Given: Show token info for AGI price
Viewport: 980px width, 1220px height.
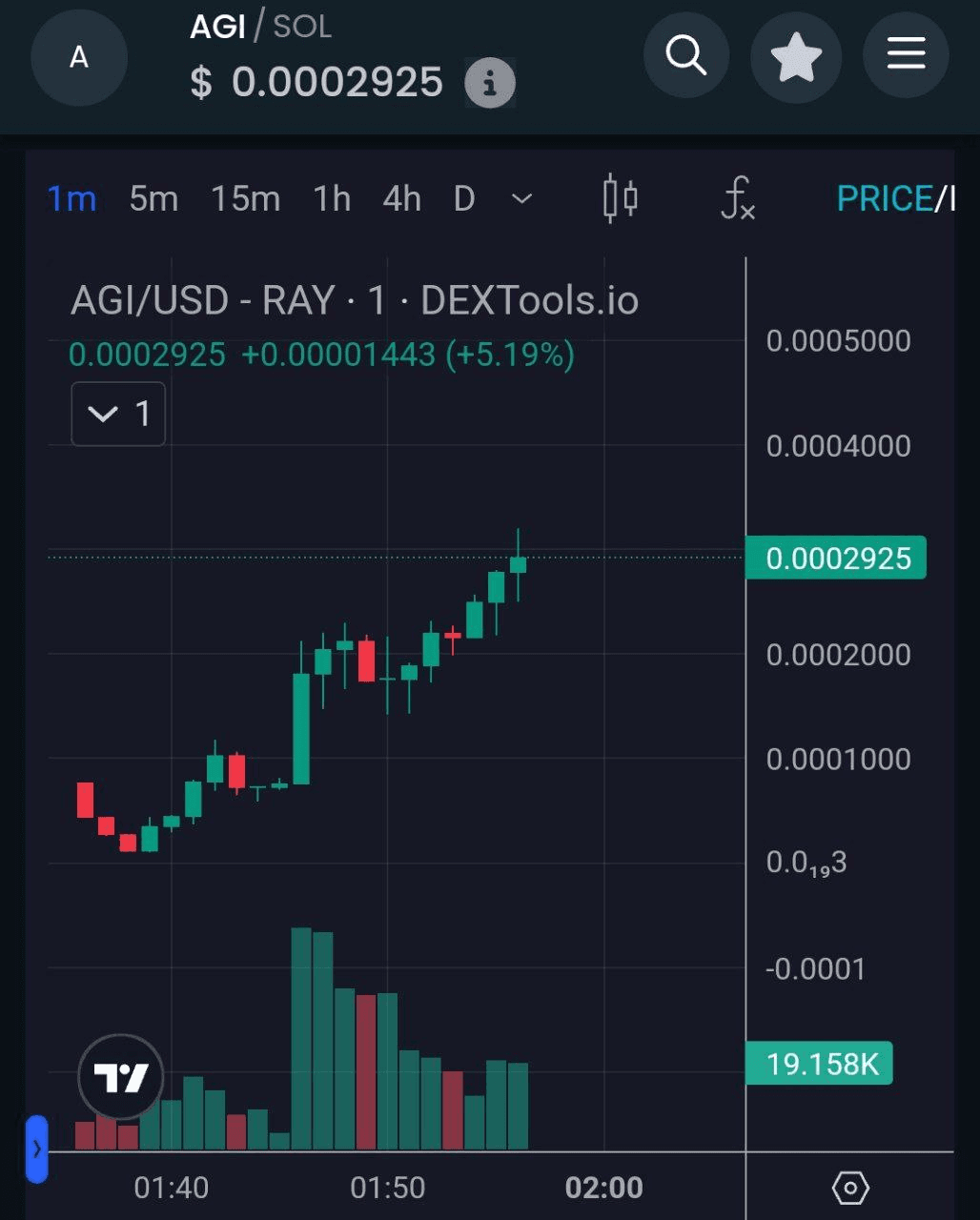Looking at the screenshot, I should [x=490, y=83].
